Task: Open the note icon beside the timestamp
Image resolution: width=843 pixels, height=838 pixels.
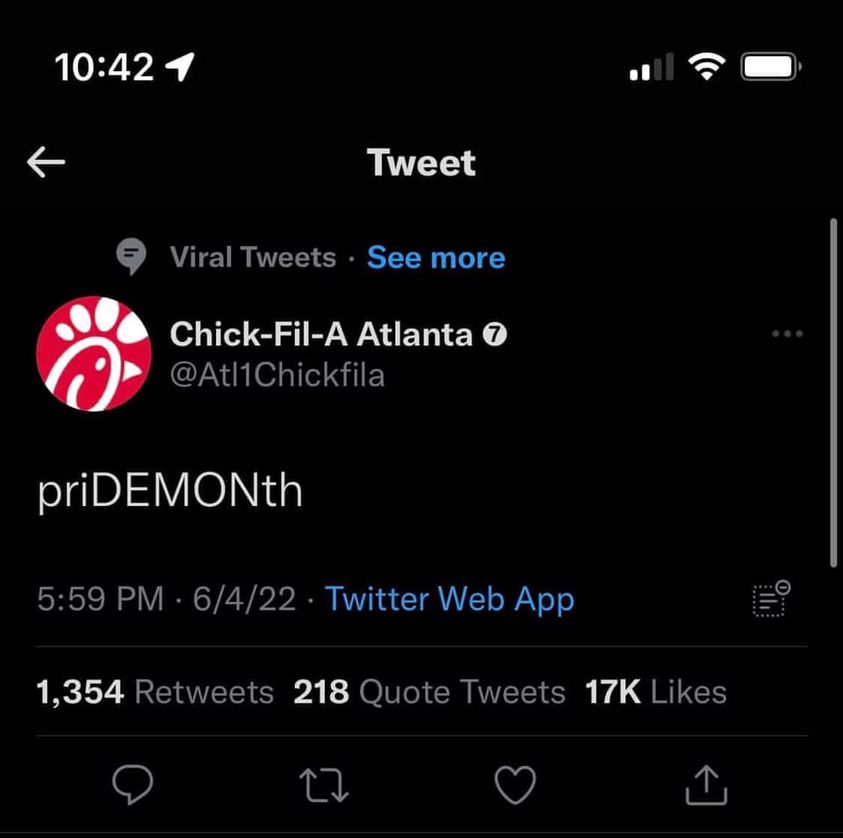Action: click(771, 599)
